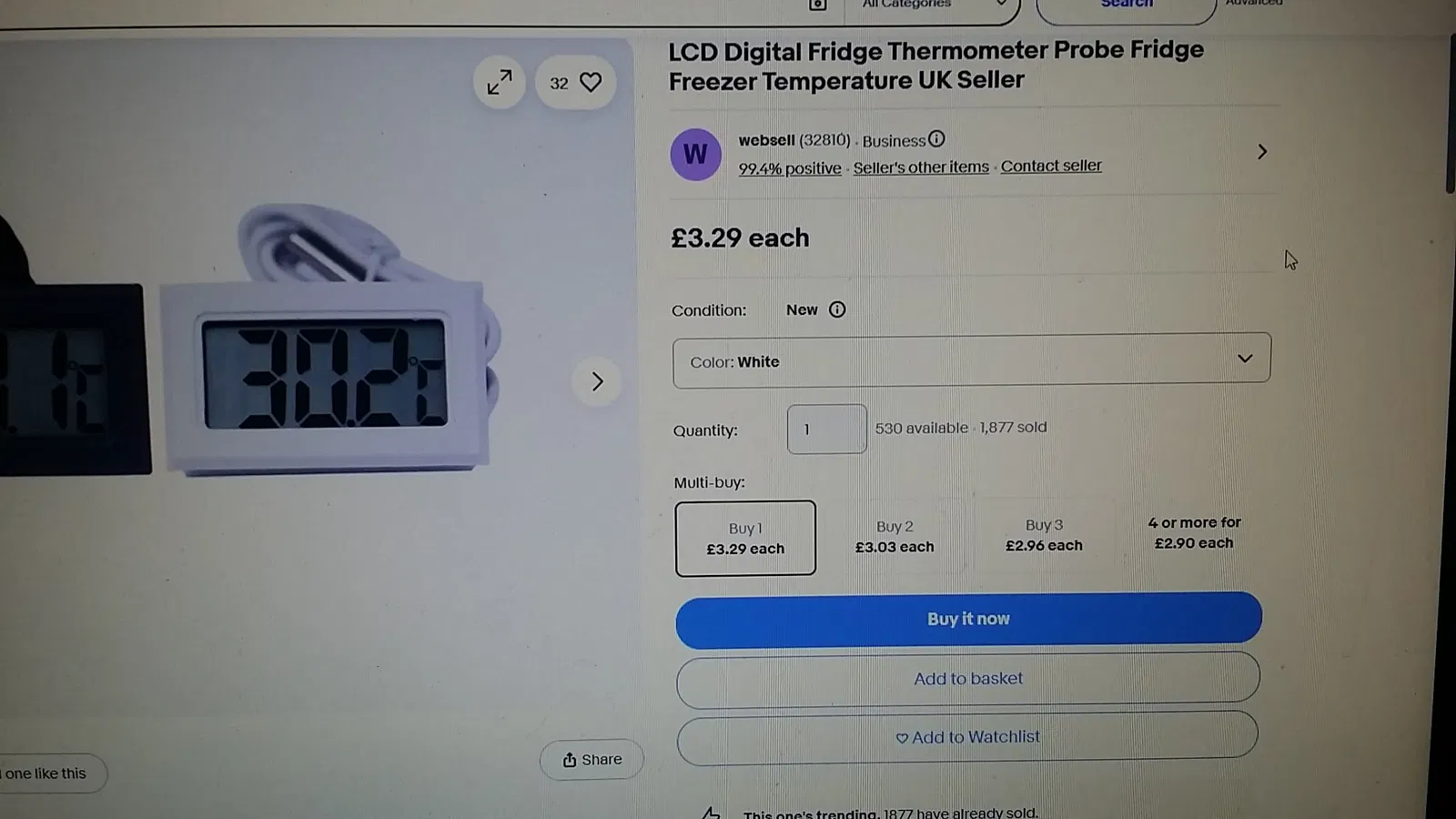This screenshot has width=1456, height=819.
Task: Open the 99.4% positive feedback link
Action: pyautogui.click(x=789, y=168)
